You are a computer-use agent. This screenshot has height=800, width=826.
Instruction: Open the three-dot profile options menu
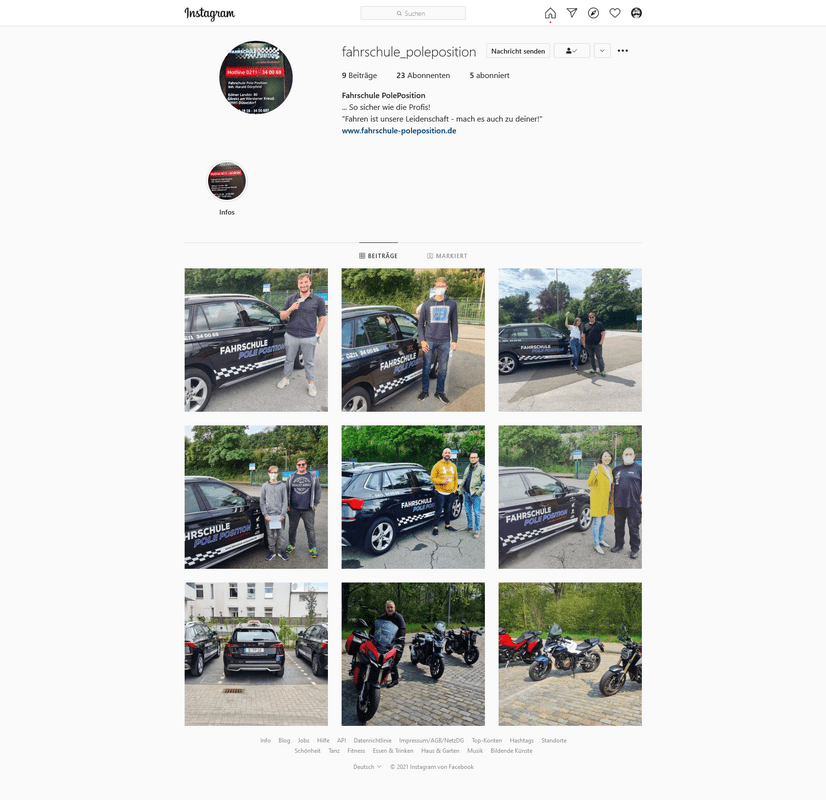623,51
